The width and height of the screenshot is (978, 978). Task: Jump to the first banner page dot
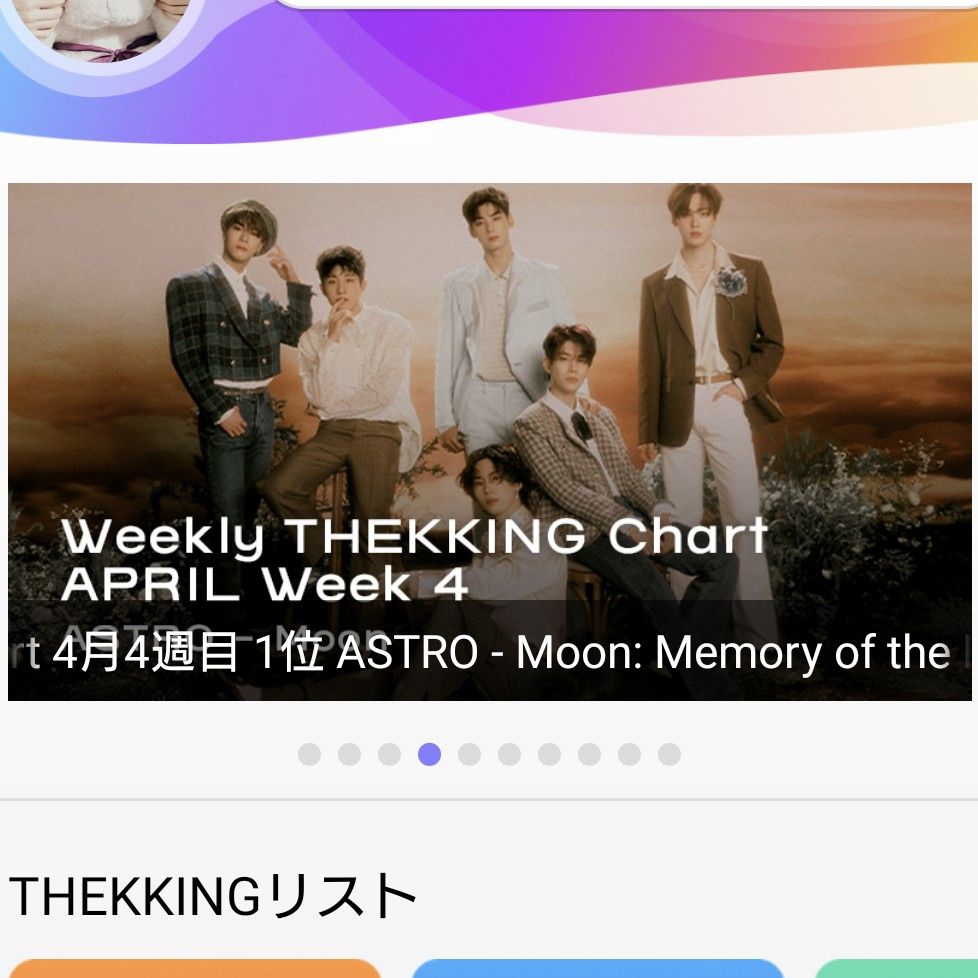310,754
